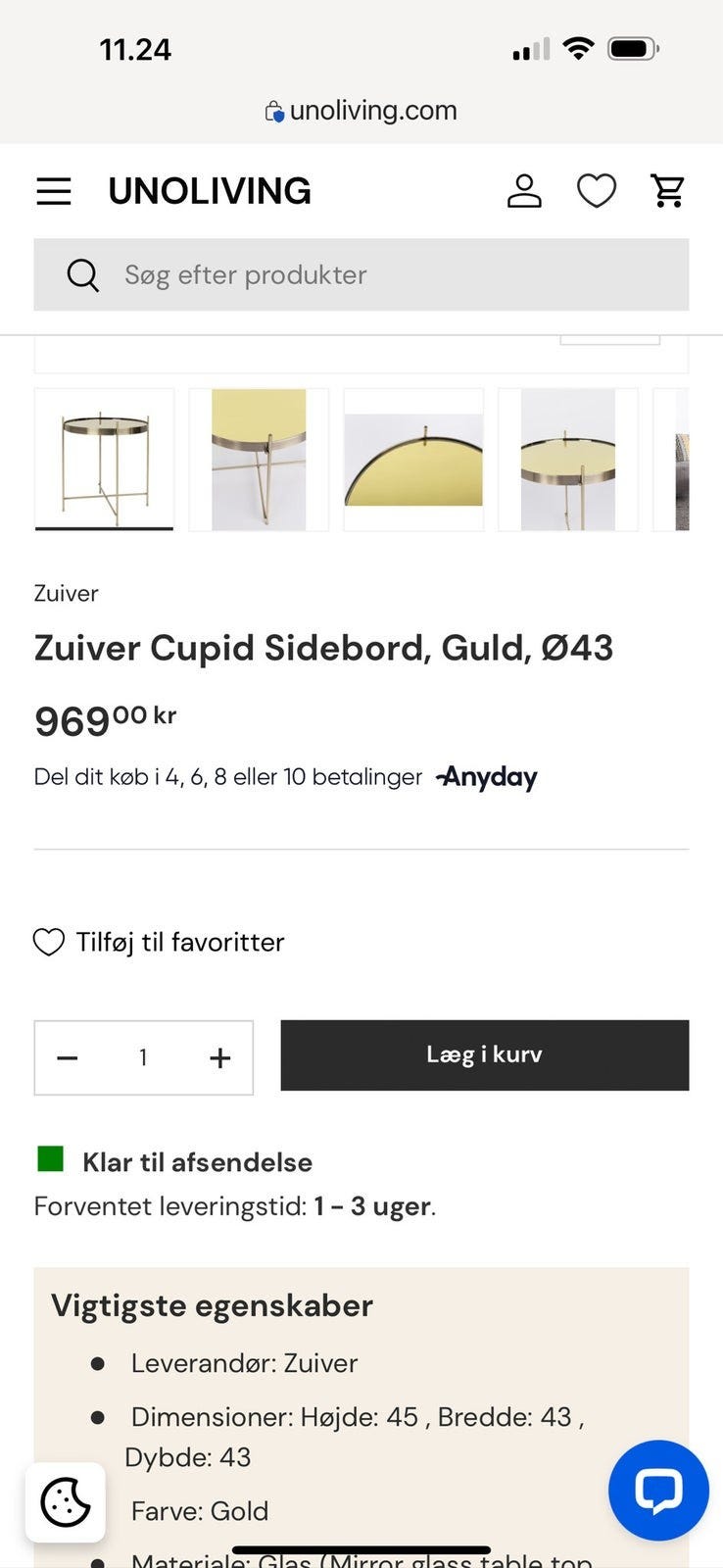Open the blue chat bubble icon
This screenshot has width=723, height=1568.
coord(657,1491)
